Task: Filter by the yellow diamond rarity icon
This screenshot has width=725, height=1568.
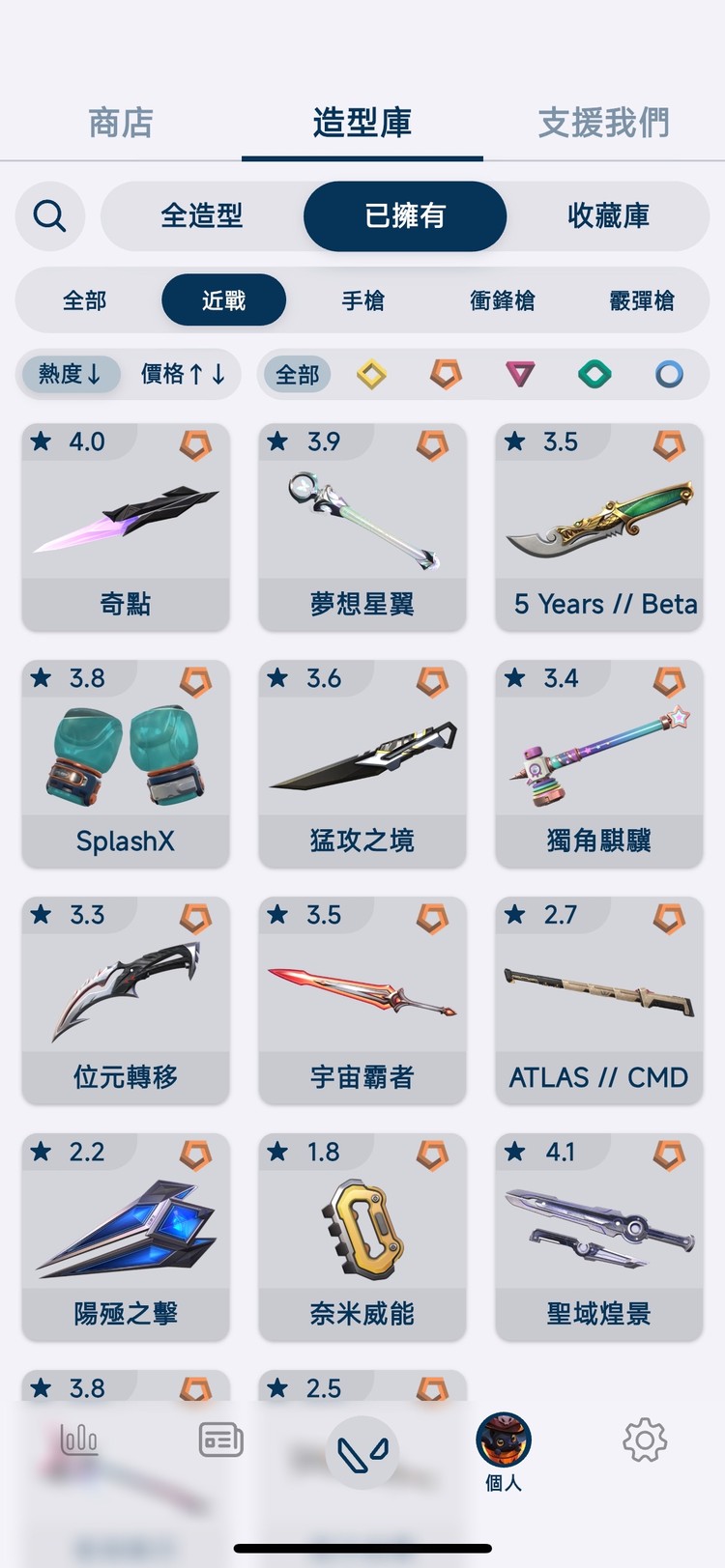Action: [371, 375]
